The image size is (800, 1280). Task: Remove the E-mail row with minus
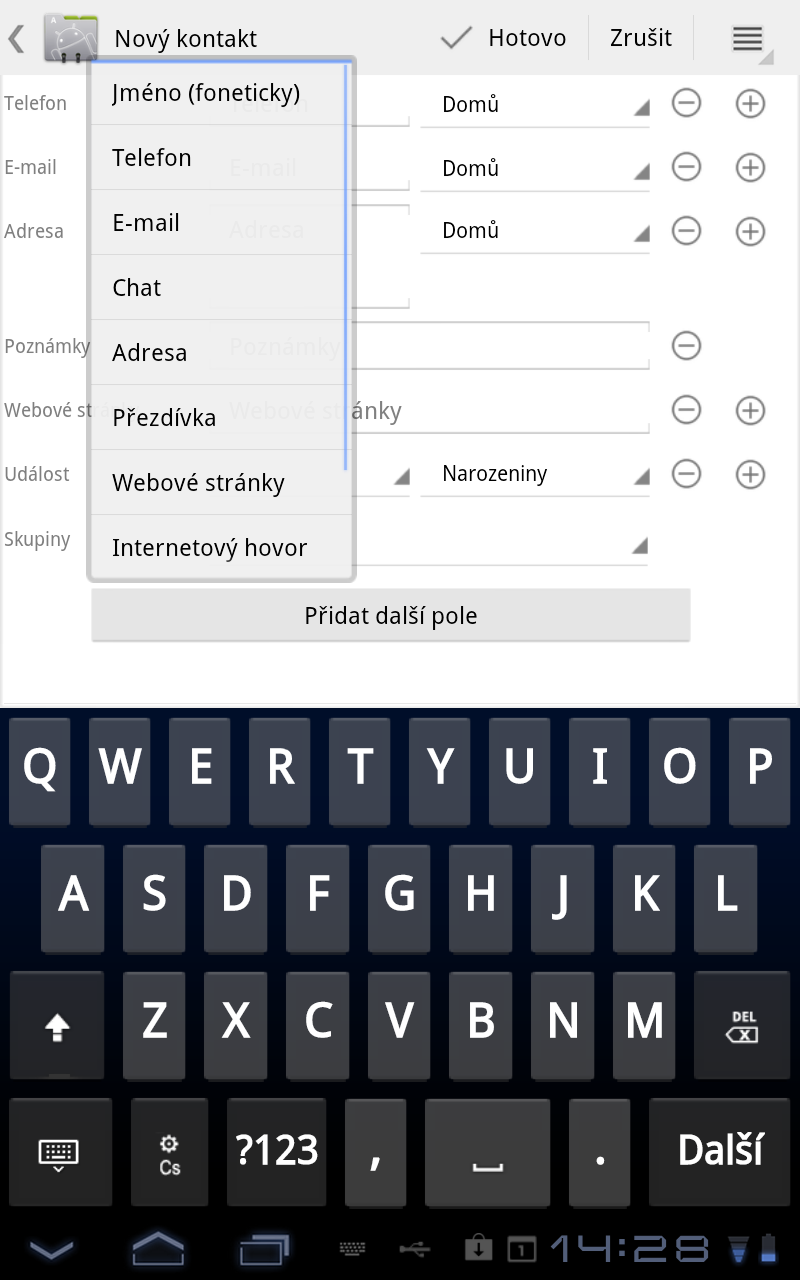pyautogui.click(x=686, y=167)
